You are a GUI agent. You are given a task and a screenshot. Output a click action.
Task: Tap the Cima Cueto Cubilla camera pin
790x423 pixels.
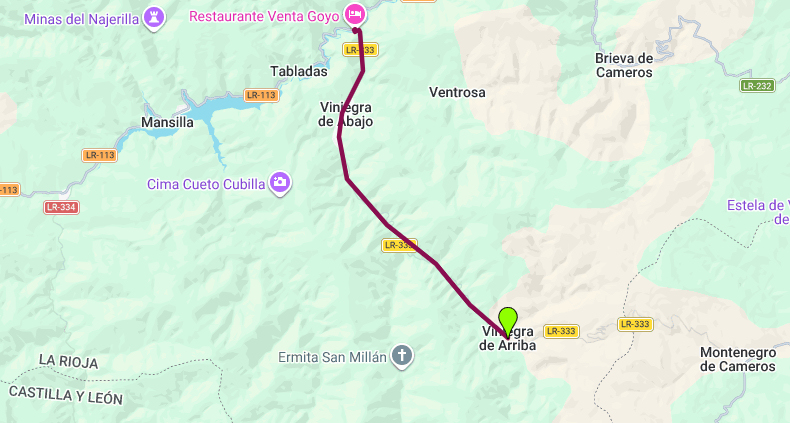280,182
